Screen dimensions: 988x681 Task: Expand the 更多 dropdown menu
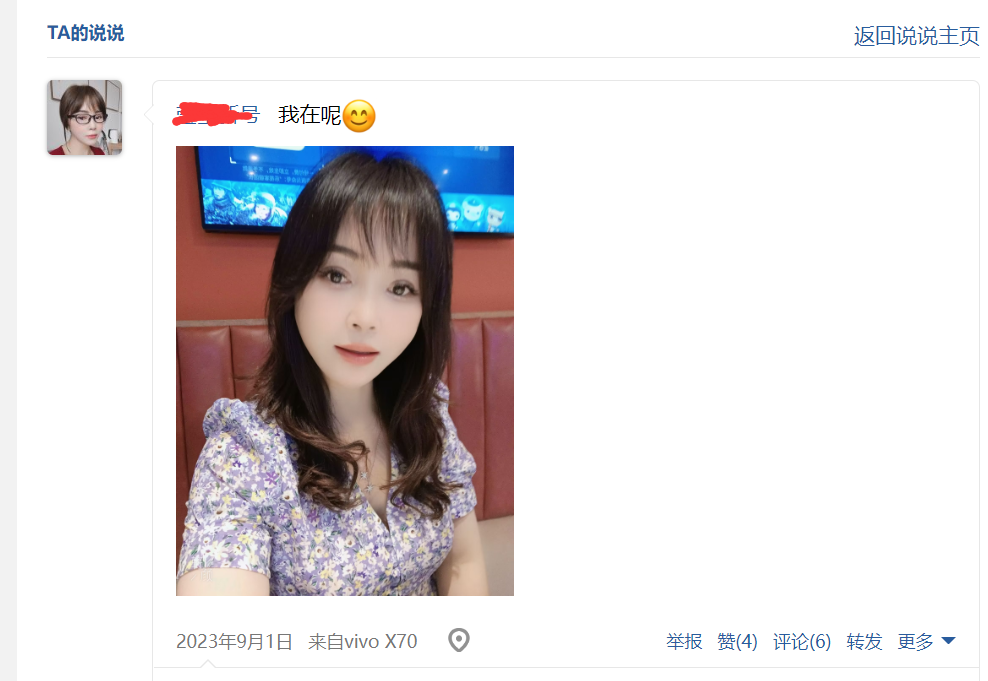pos(926,642)
